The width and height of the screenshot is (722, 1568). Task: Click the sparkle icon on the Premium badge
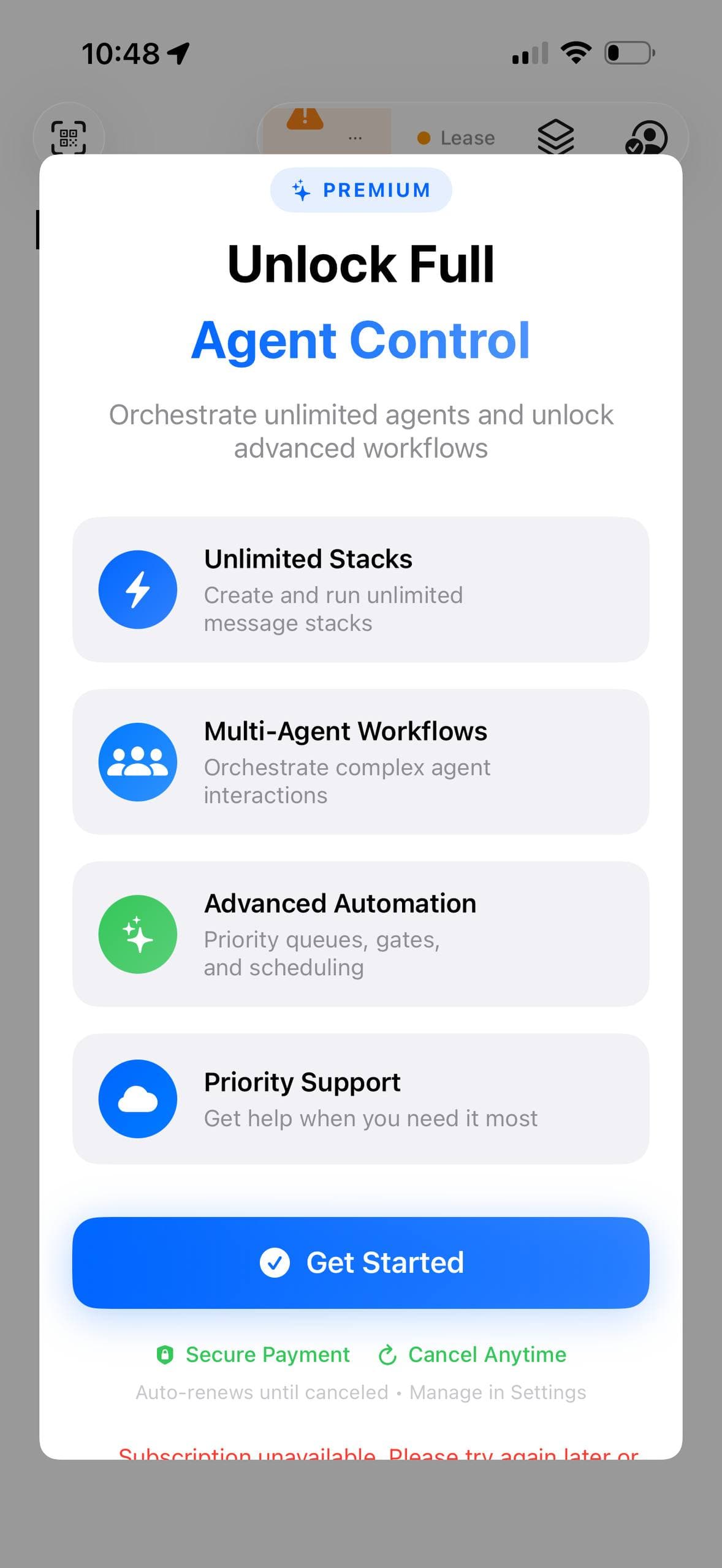300,189
